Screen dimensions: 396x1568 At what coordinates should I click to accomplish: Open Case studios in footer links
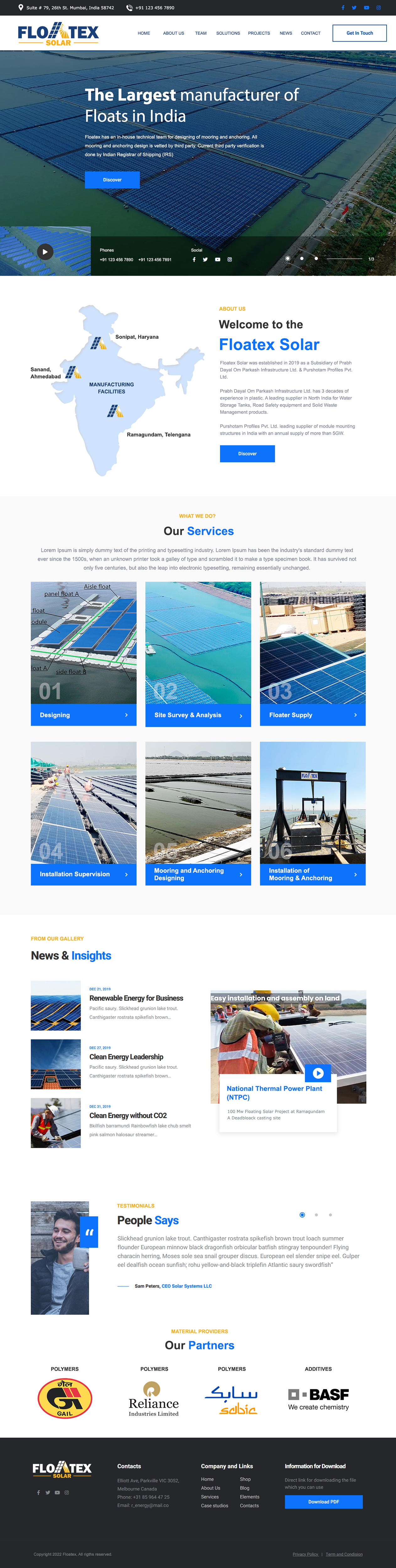pyautogui.click(x=214, y=1505)
